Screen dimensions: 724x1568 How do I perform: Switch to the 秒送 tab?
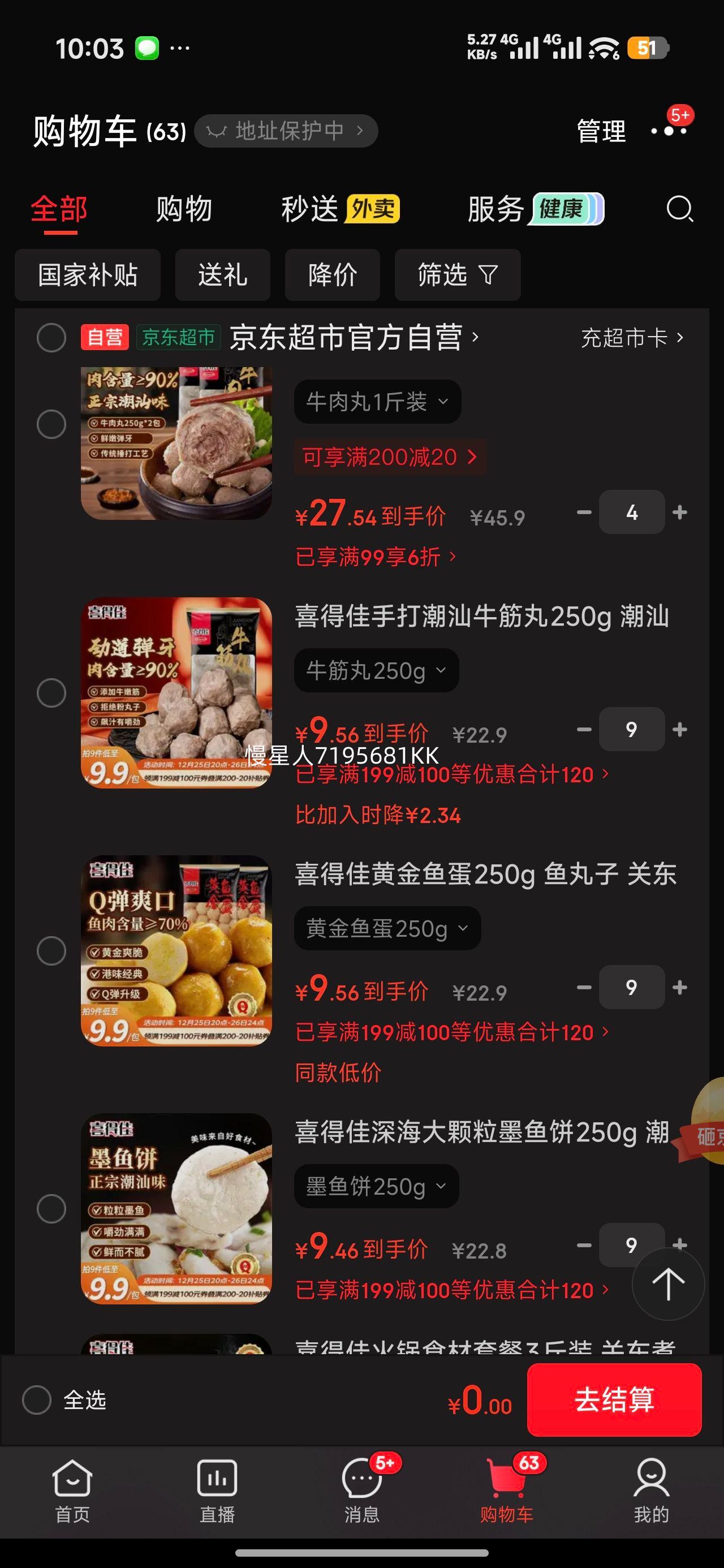(x=312, y=209)
